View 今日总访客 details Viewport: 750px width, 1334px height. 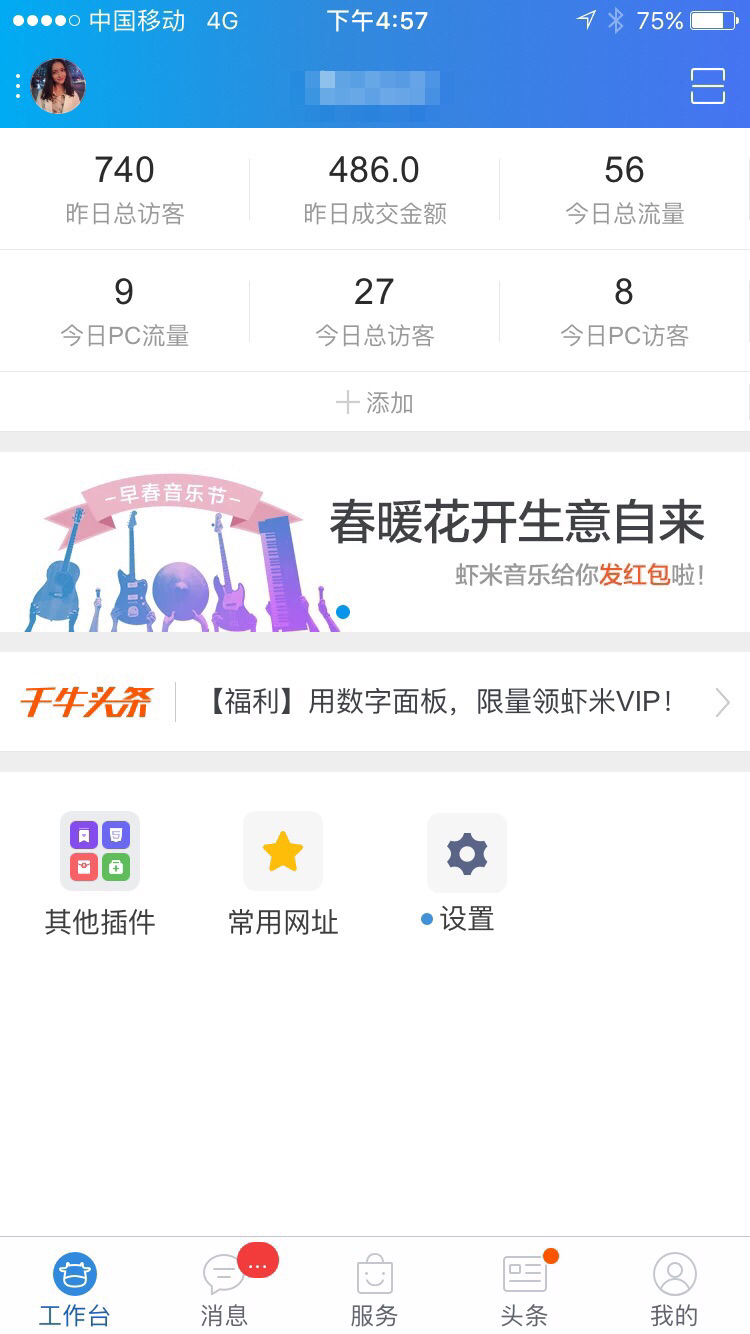375,310
